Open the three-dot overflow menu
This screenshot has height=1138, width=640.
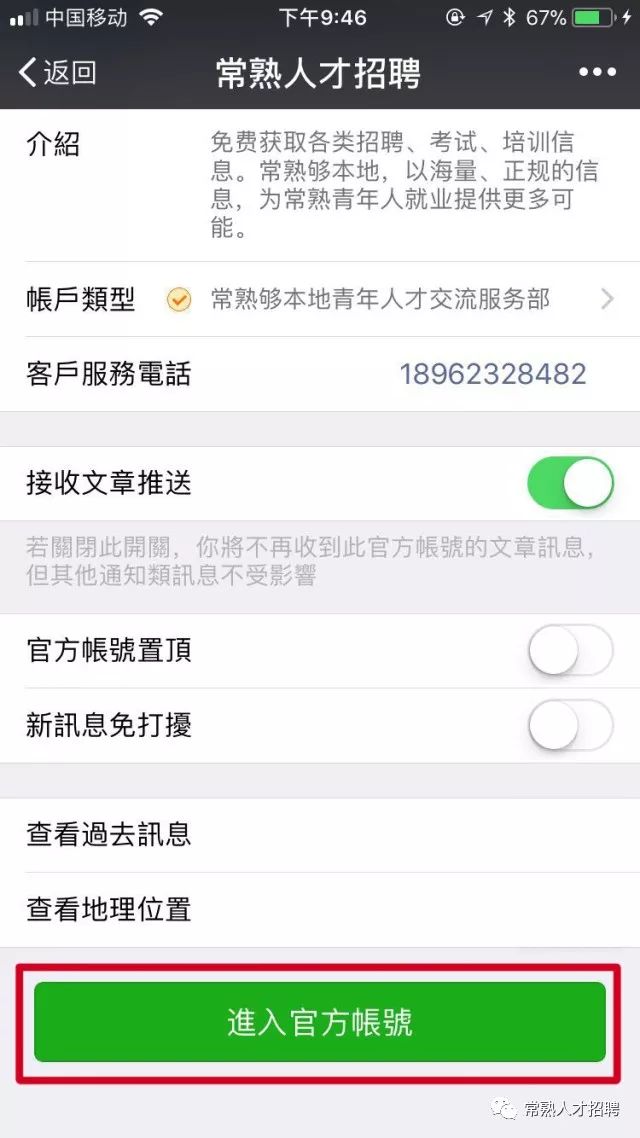pos(597,72)
